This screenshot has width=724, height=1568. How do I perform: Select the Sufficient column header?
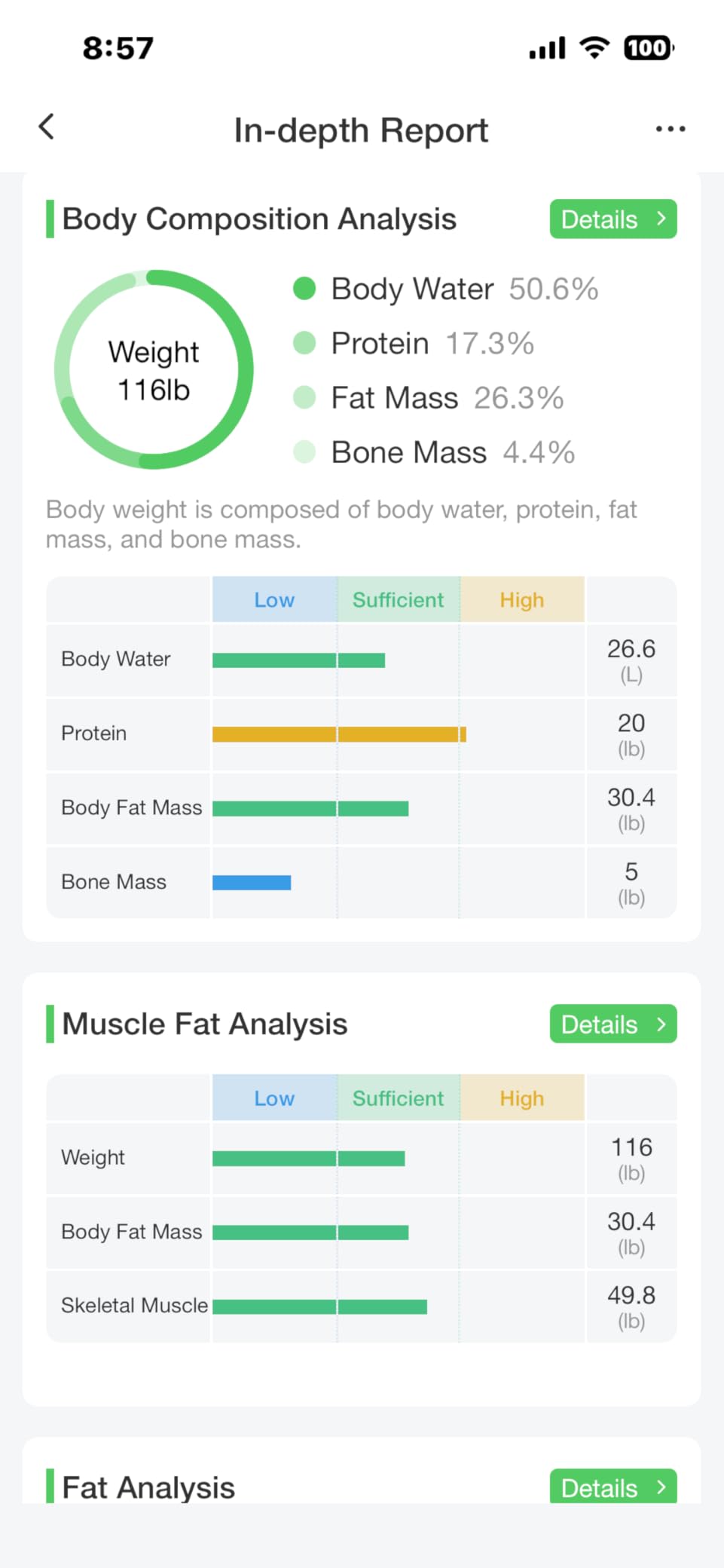coord(398,599)
